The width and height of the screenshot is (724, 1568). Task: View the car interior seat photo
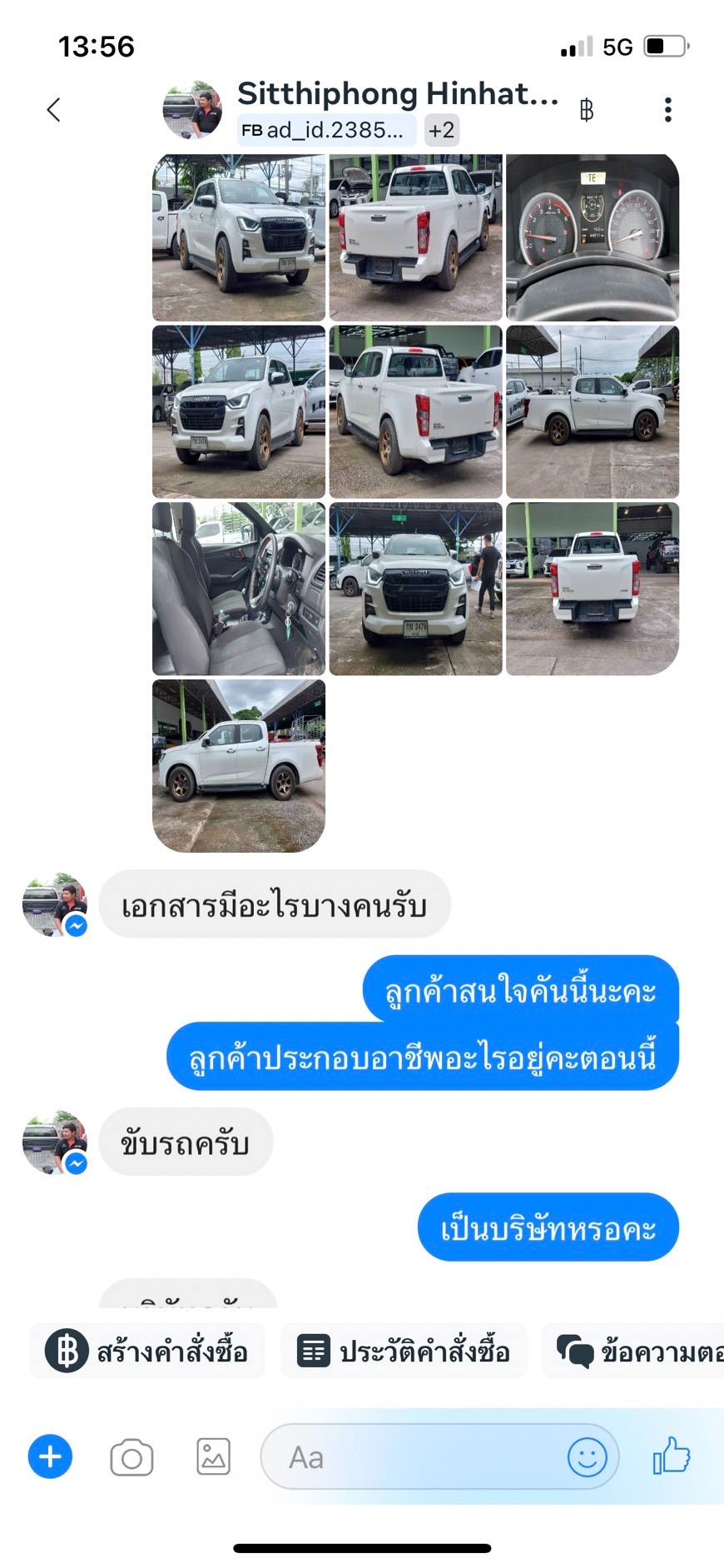coord(239,589)
